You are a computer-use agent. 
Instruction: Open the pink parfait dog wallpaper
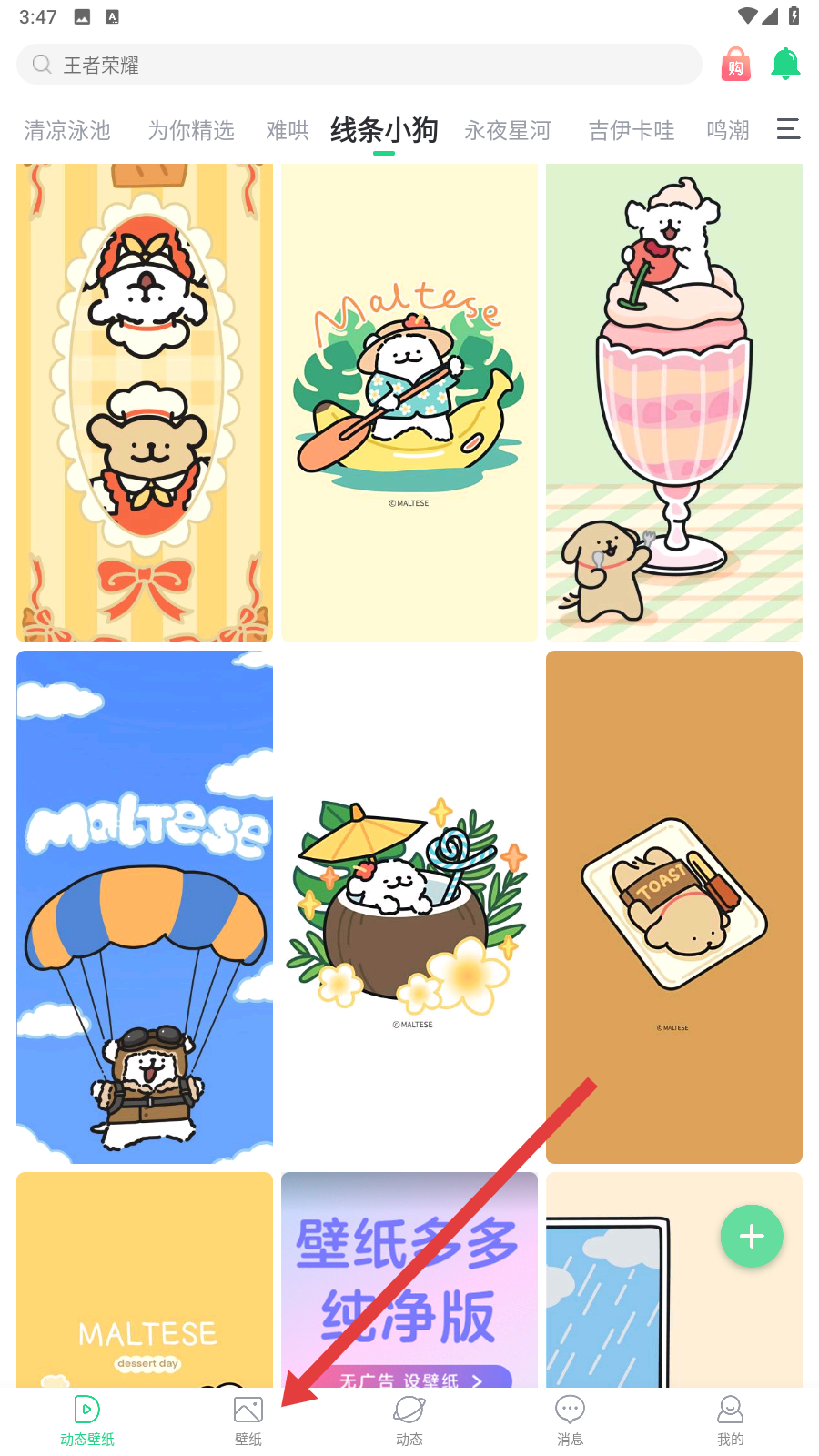point(674,402)
